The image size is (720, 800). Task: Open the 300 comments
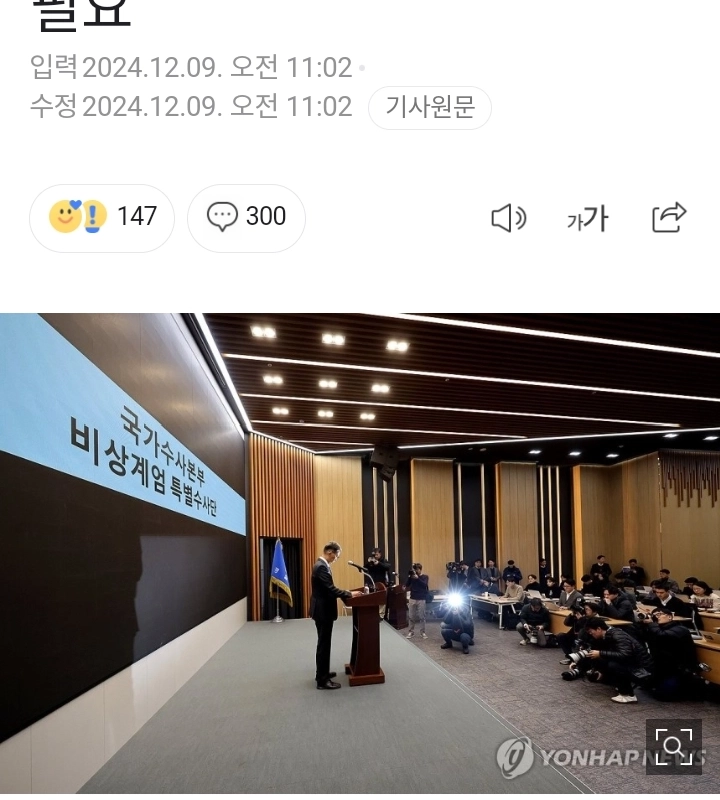click(x=246, y=217)
